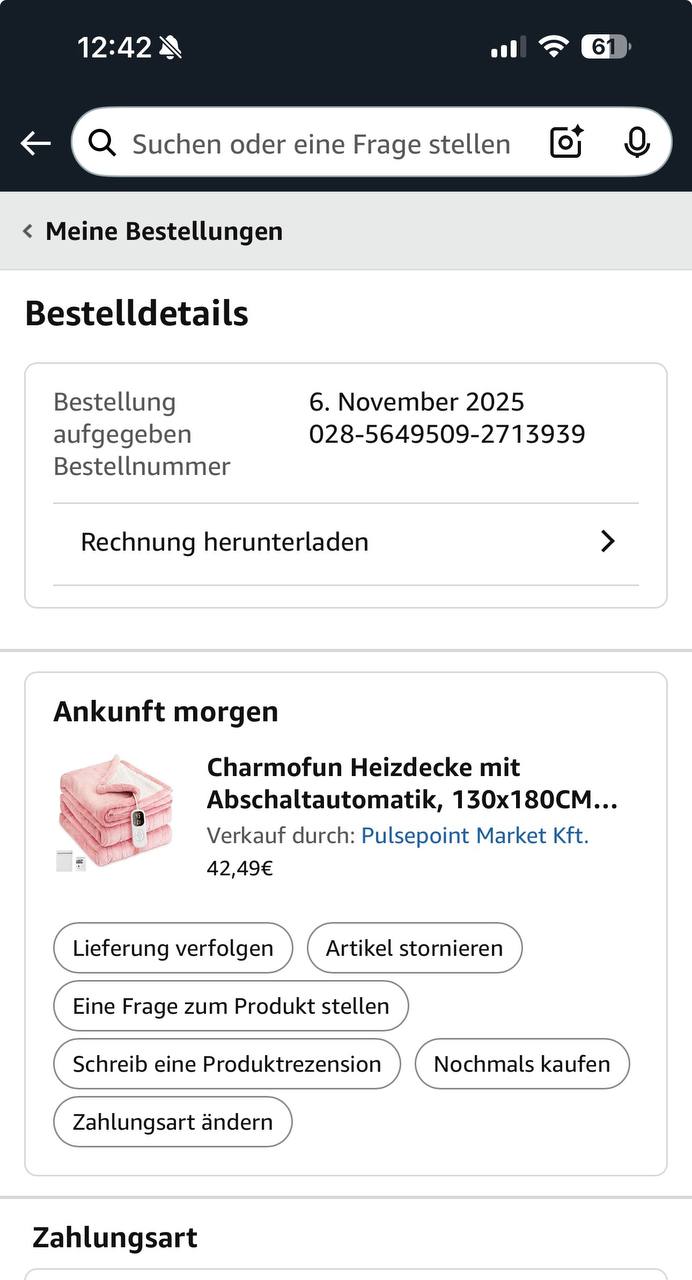
Task: Open the Charmofun Heizdecke product image
Action: point(115,812)
